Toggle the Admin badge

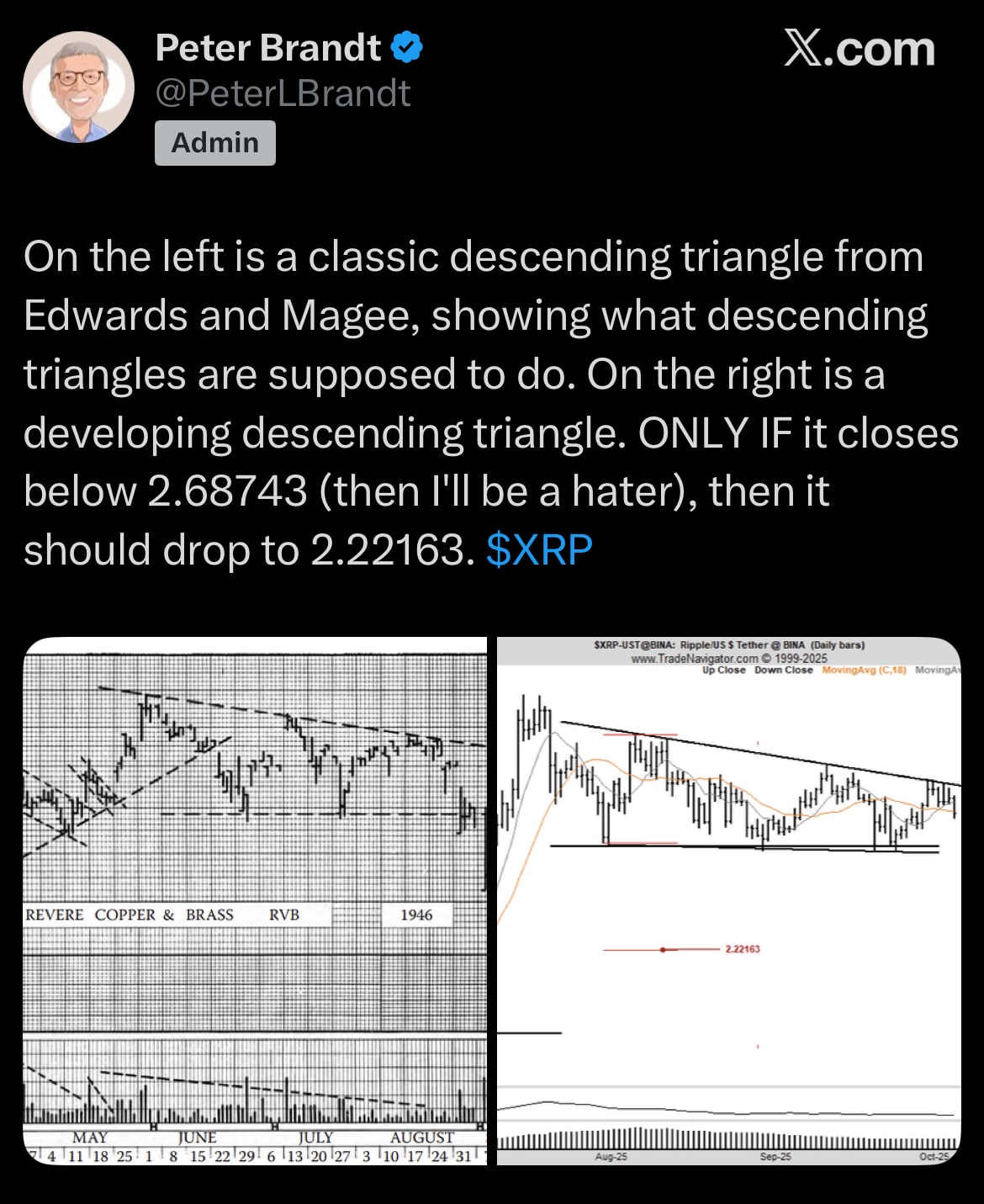(214, 142)
